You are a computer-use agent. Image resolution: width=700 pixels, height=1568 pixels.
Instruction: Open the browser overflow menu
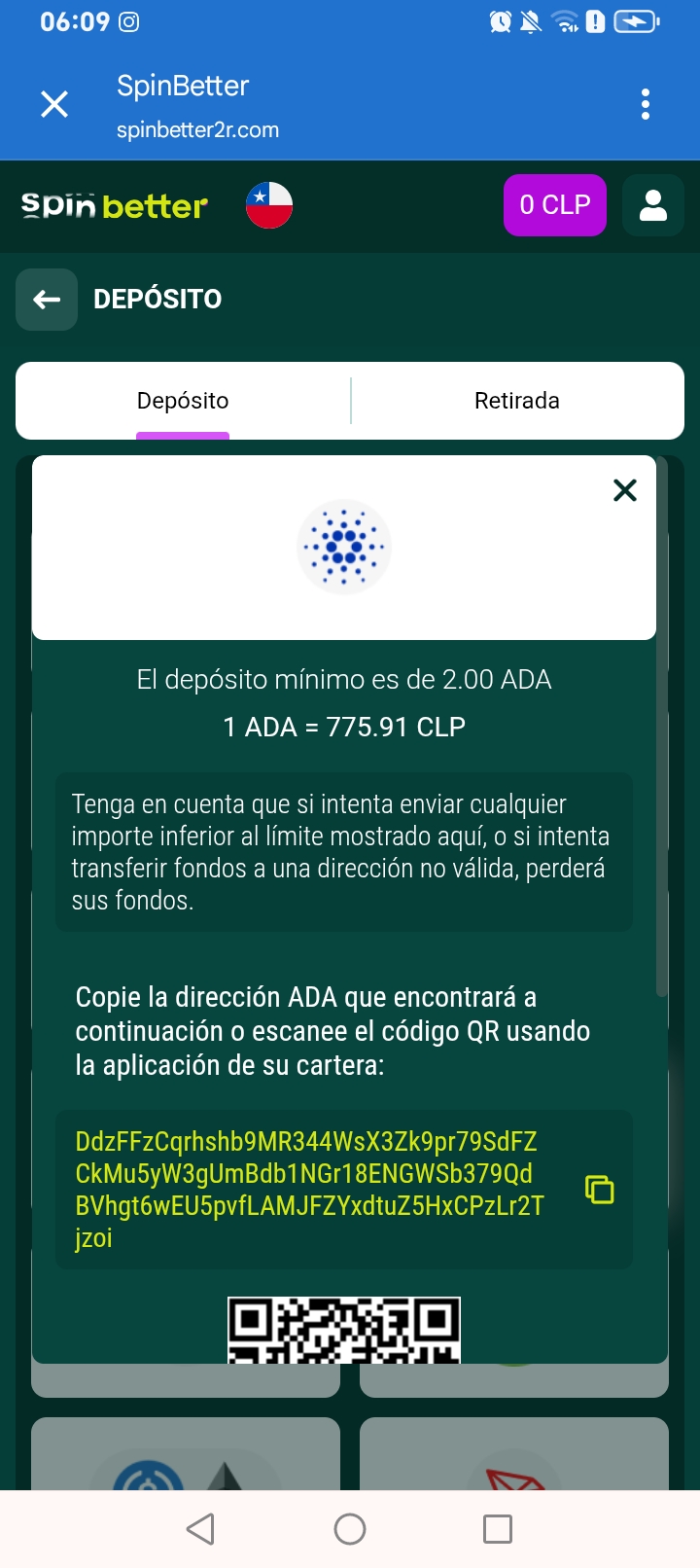pos(646,104)
